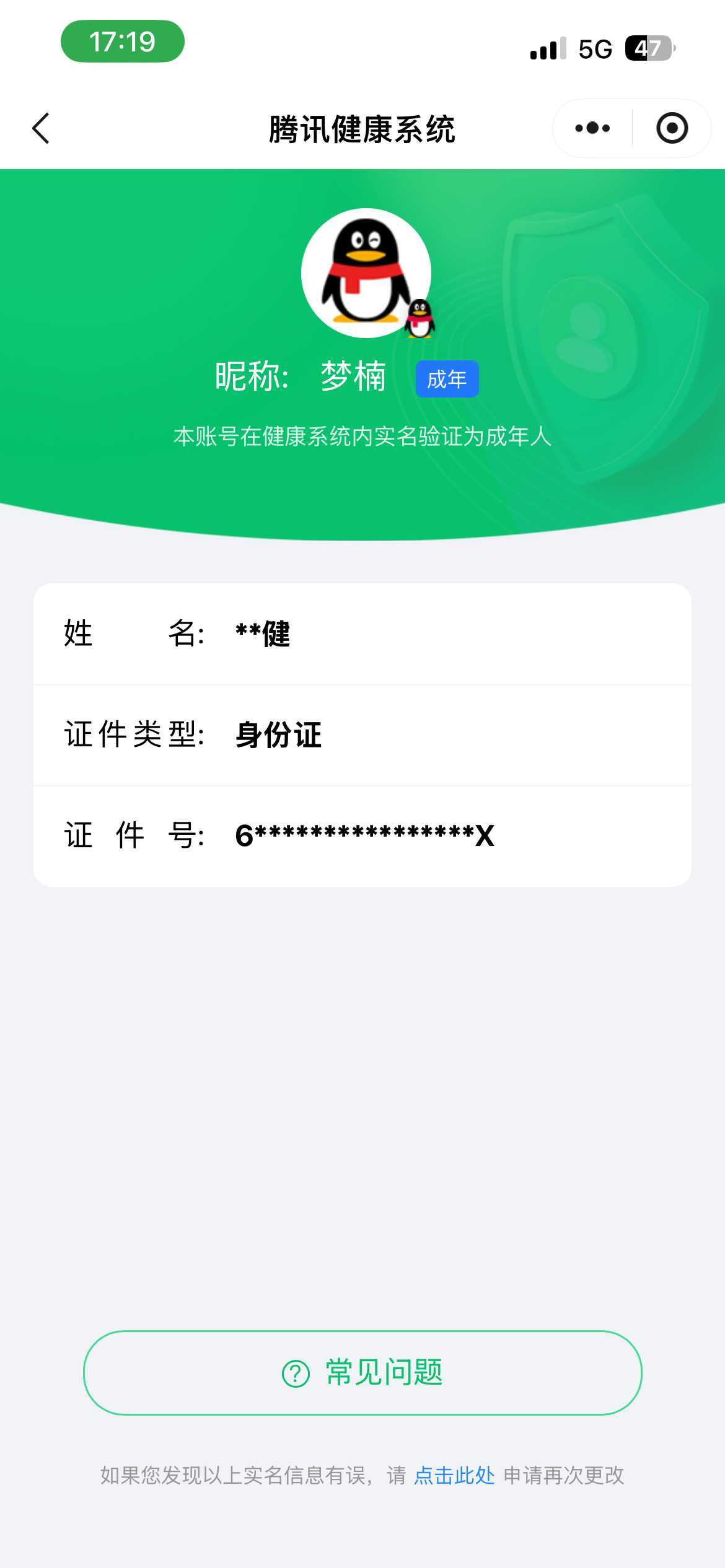The width and height of the screenshot is (725, 1568).
Task: Tap the 腾讯健康系统 title bar
Action: (362, 128)
